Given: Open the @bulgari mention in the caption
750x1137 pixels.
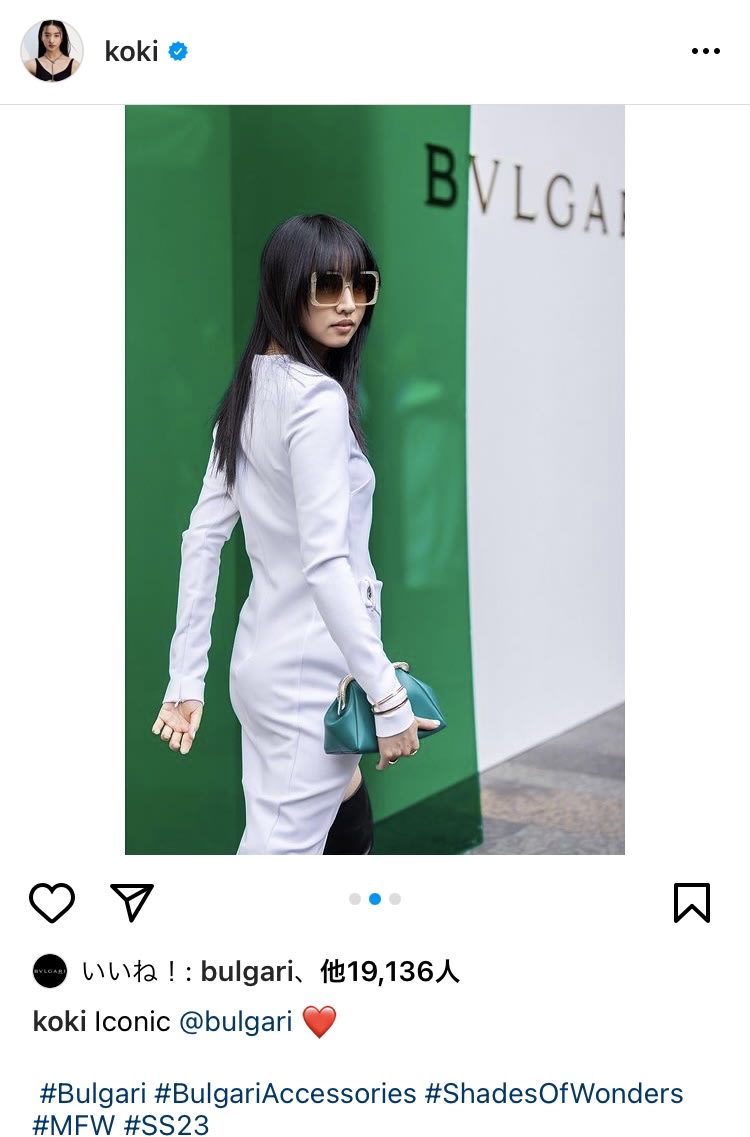Looking at the screenshot, I should coord(236,1021).
